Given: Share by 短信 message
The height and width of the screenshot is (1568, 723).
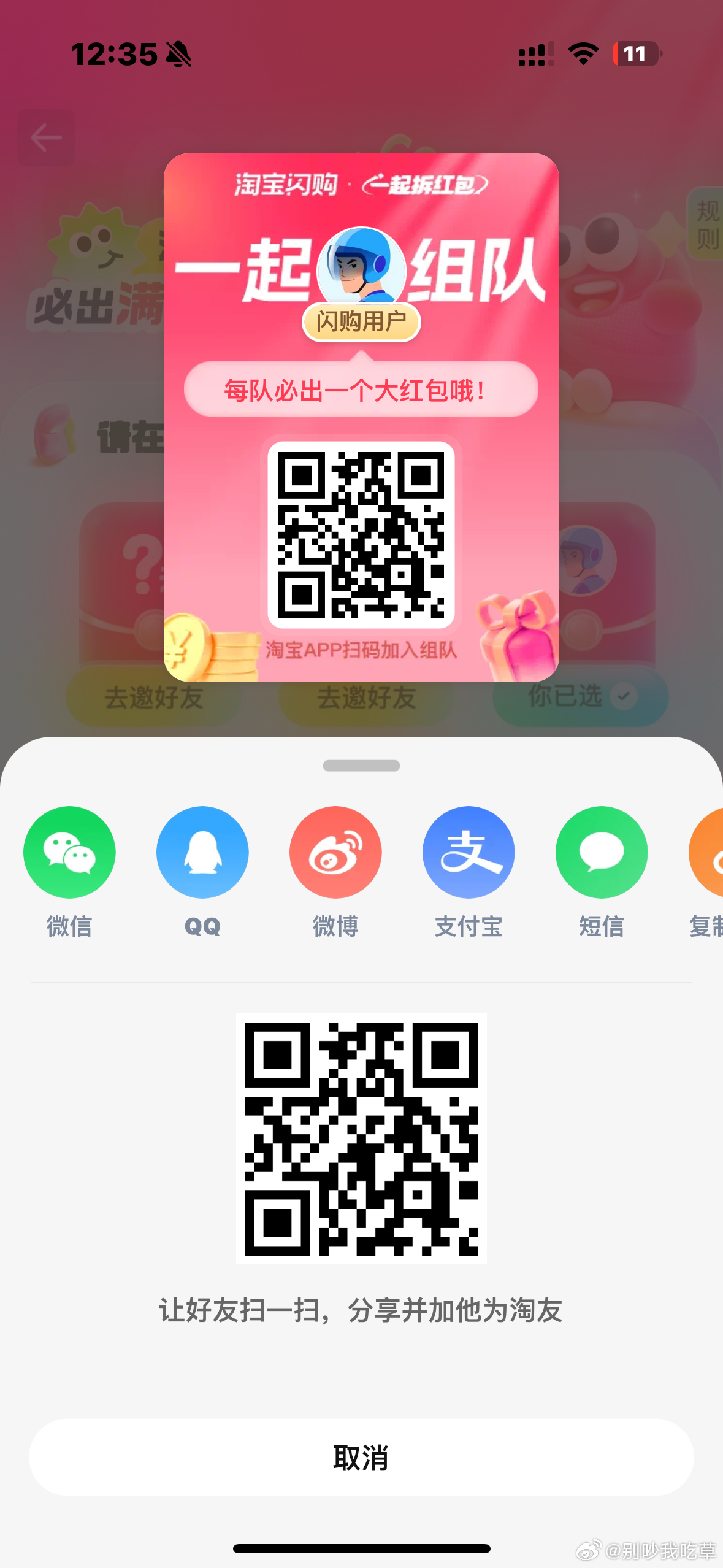Looking at the screenshot, I should point(602,852).
